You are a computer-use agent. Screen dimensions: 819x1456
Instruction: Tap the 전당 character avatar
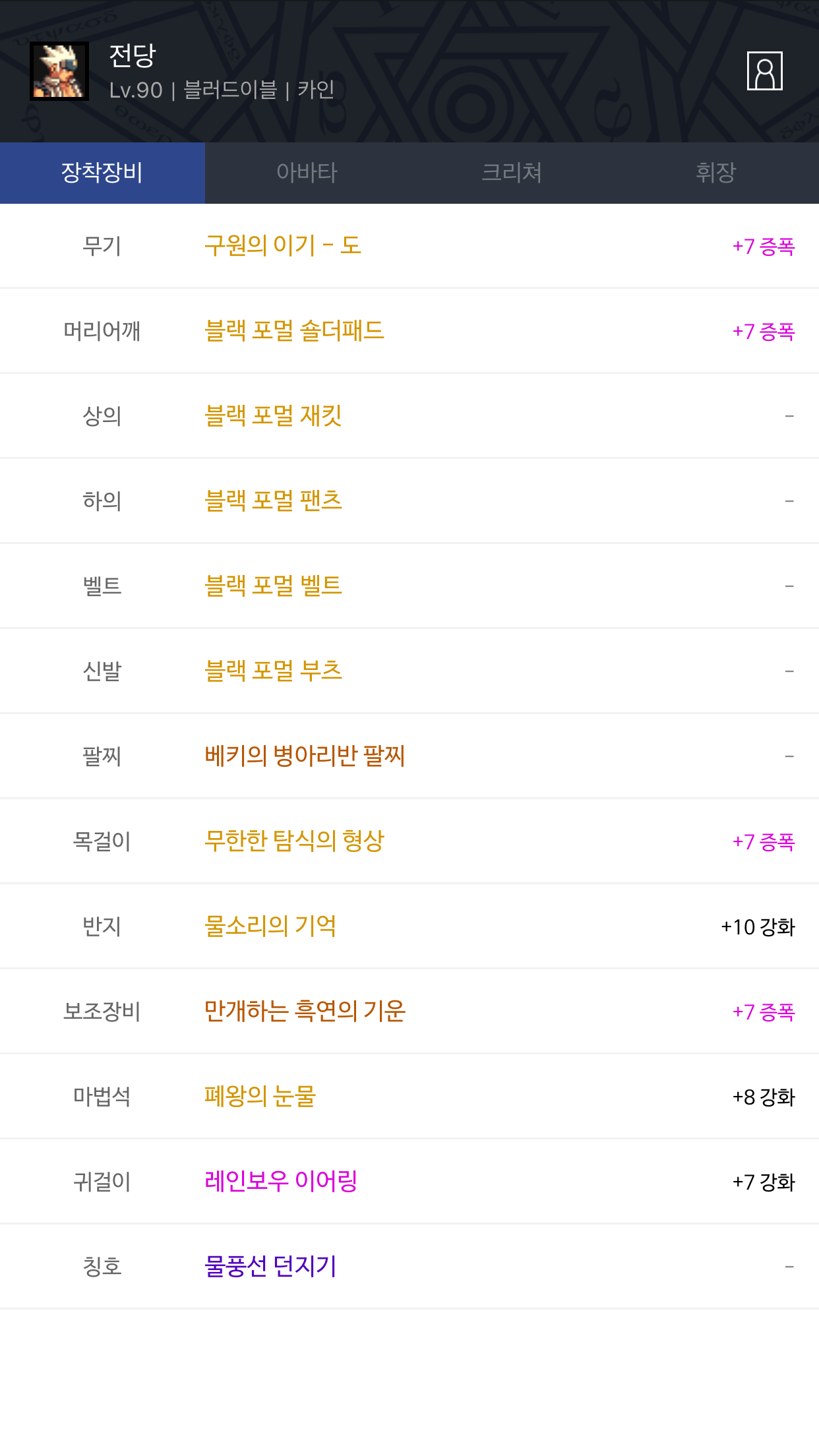coord(59,71)
